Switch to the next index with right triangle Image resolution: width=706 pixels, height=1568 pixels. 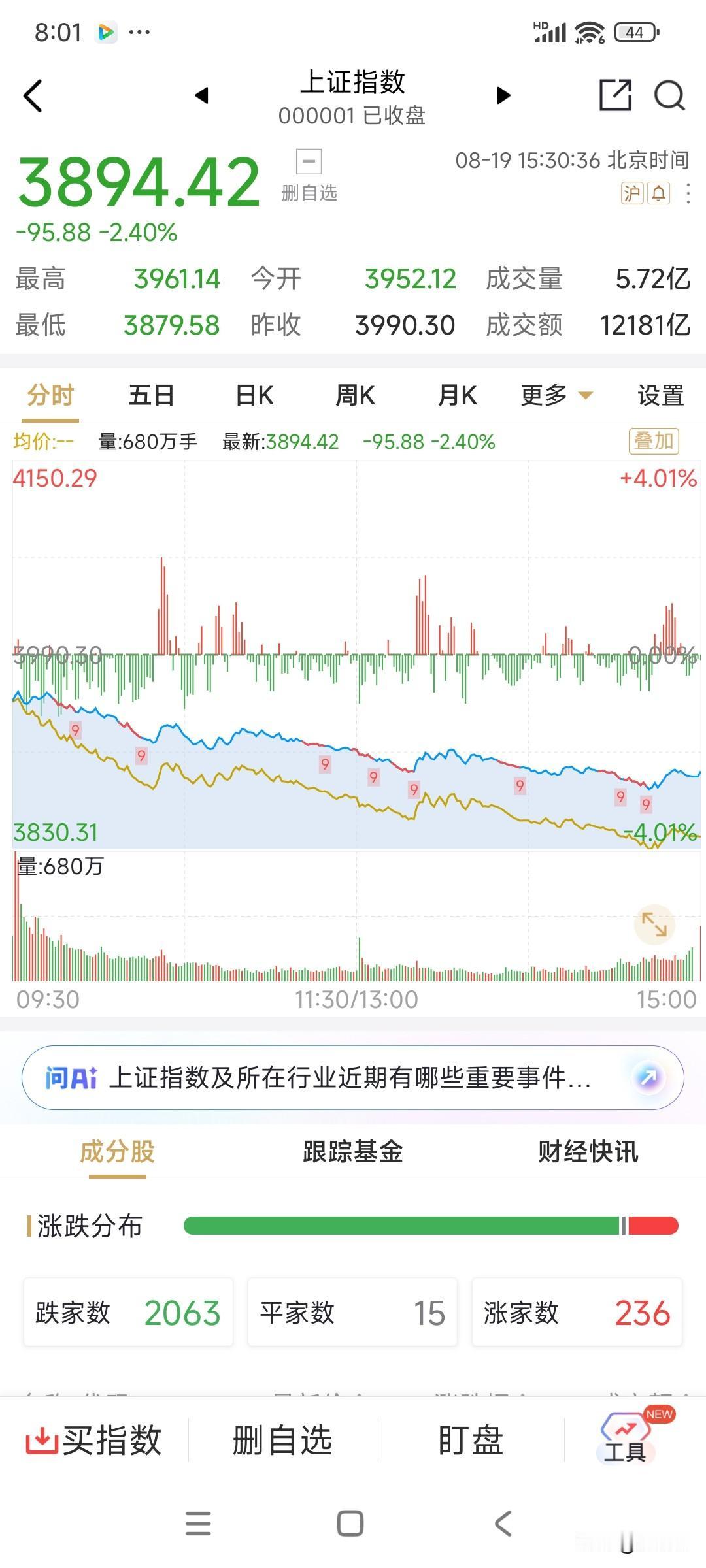[x=503, y=95]
